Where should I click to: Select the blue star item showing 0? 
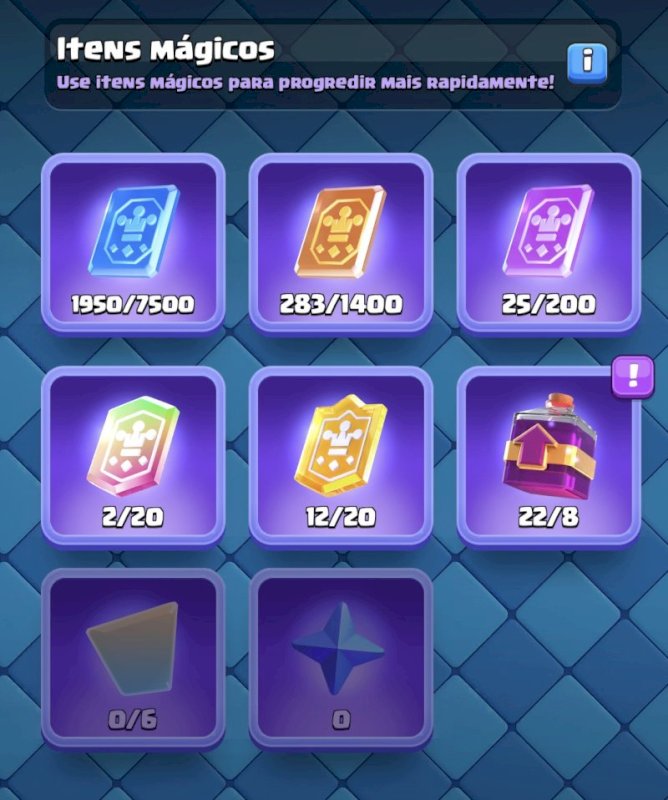point(341,660)
